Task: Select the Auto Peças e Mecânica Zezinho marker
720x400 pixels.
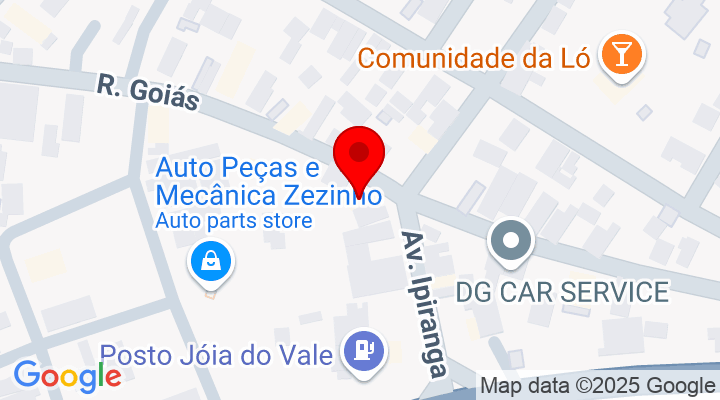Action: [x=212, y=264]
